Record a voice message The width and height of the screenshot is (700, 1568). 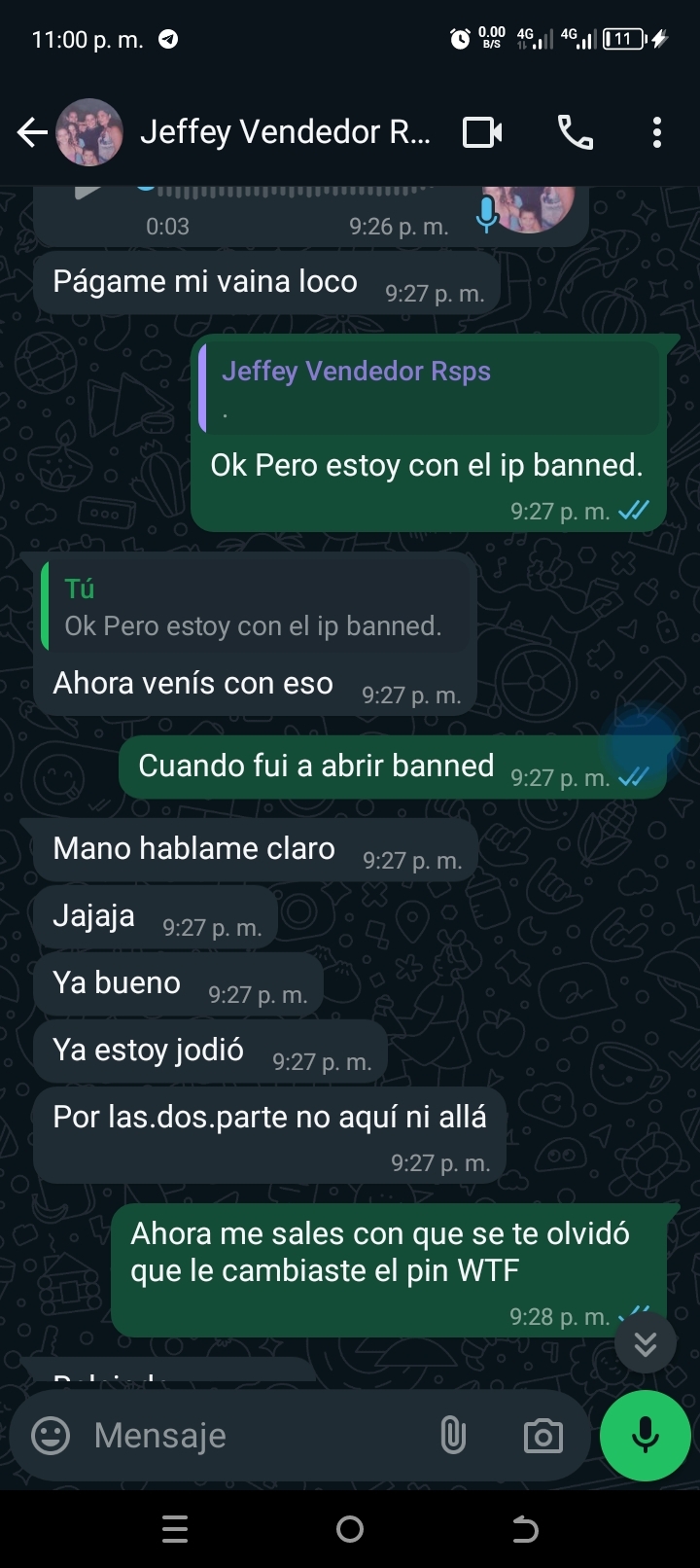(x=645, y=1436)
